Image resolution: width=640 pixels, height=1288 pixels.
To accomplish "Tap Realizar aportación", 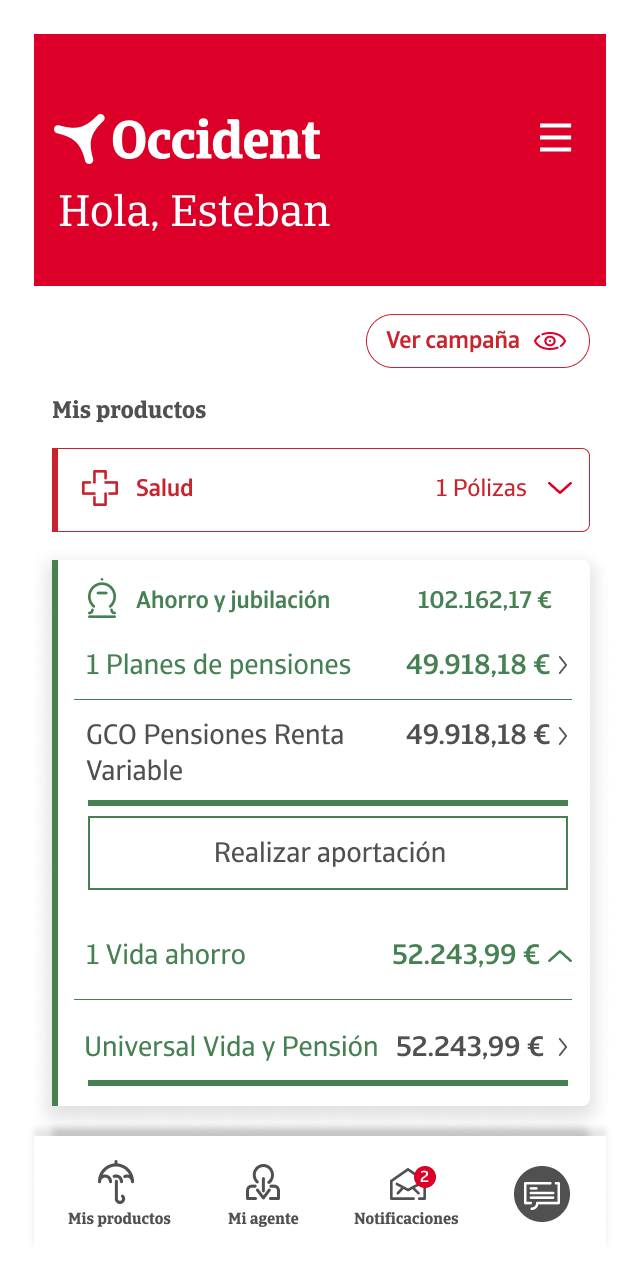I will point(328,853).
